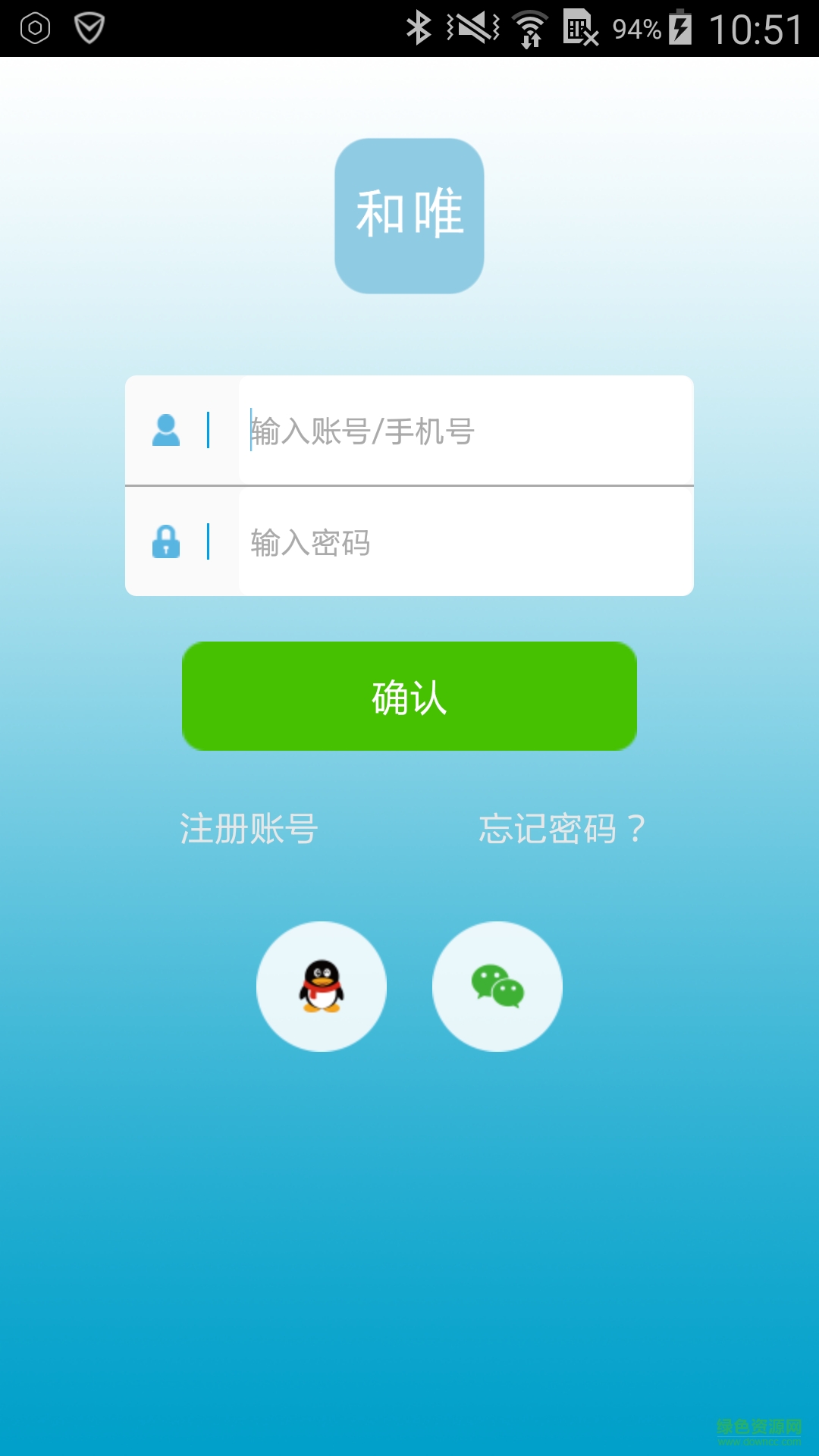Tap the WeChat login icon

(497, 986)
